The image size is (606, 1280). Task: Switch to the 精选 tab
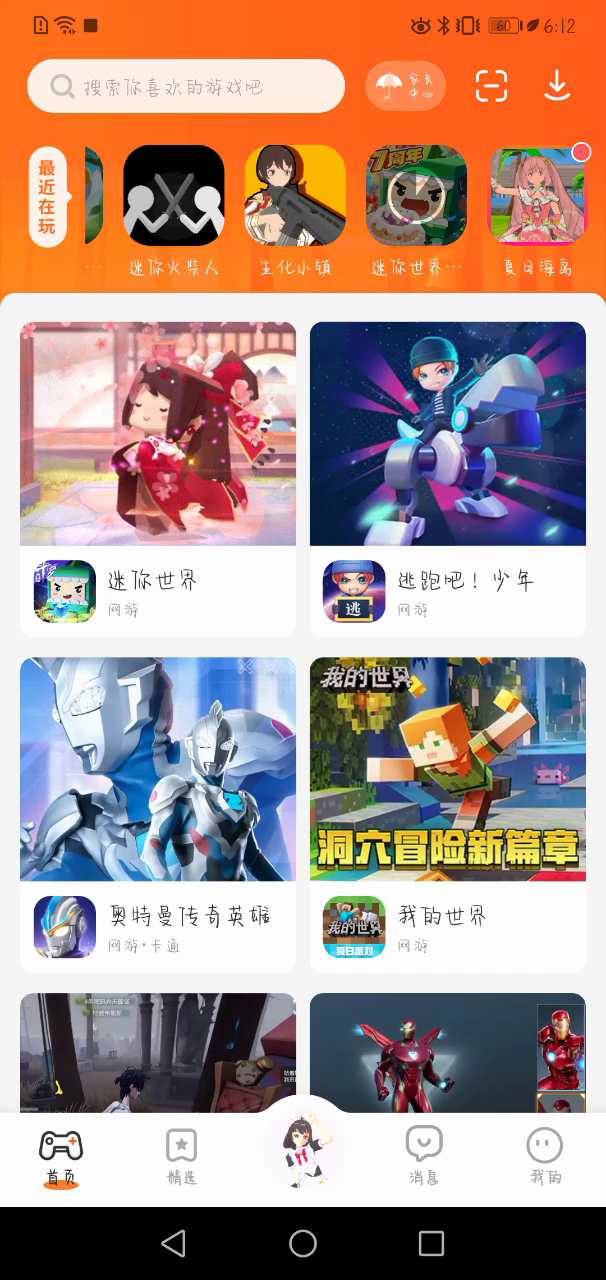pyautogui.click(x=182, y=1157)
